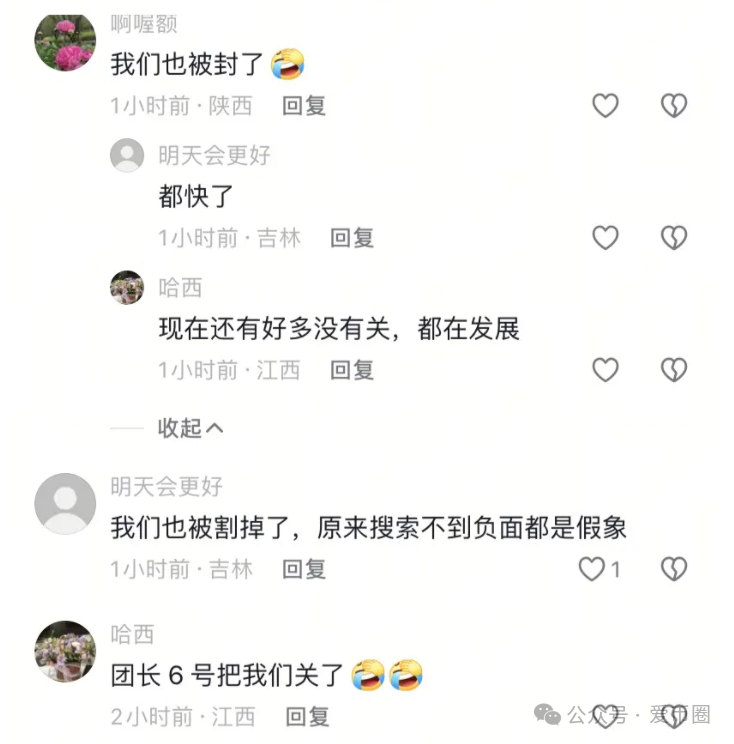
Task: Dislike the reply 都快了
Action: pyautogui.click(x=674, y=237)
